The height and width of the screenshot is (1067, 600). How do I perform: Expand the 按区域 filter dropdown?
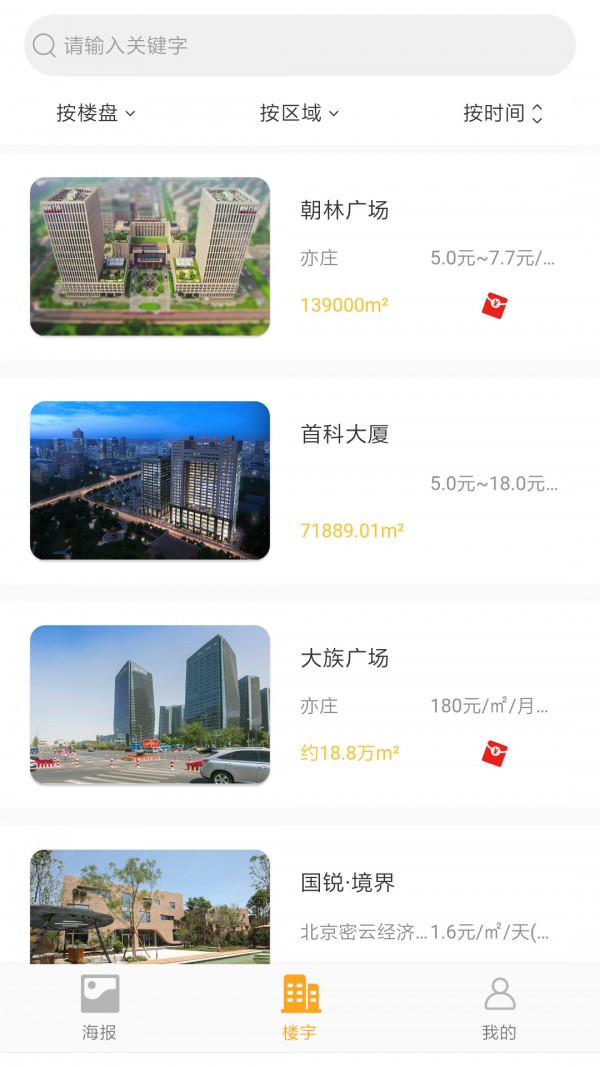(x=299, y=113)
